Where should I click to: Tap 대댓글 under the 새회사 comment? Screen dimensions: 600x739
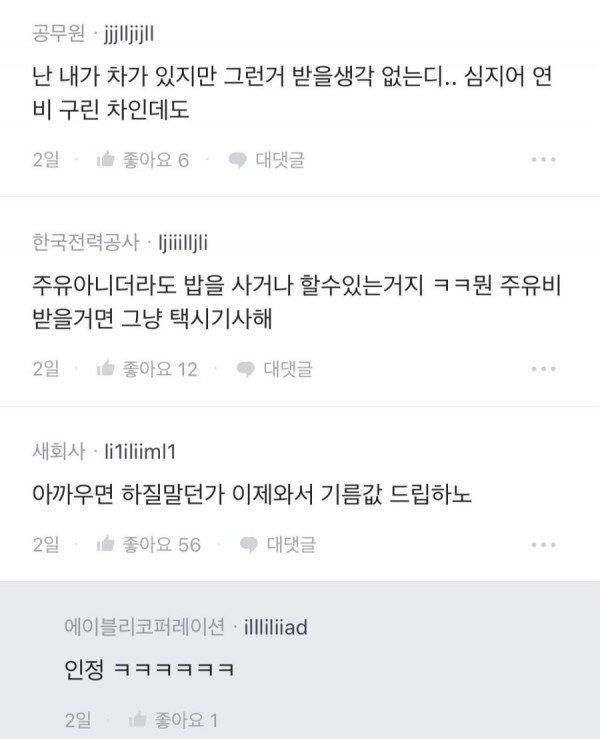coord(278,544)
